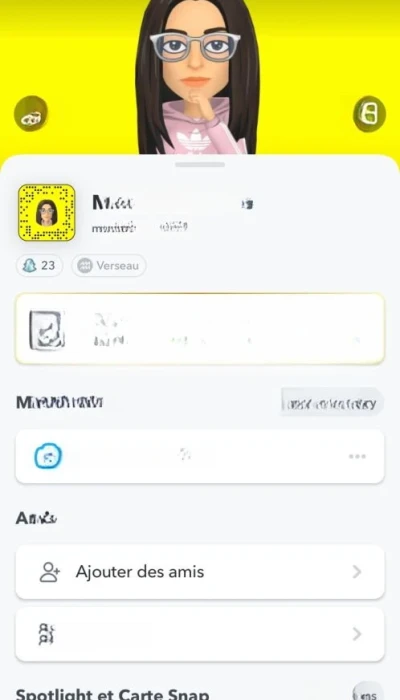Open the three-dot options in the story row
400x700 pixels.
tap(357, 456)
